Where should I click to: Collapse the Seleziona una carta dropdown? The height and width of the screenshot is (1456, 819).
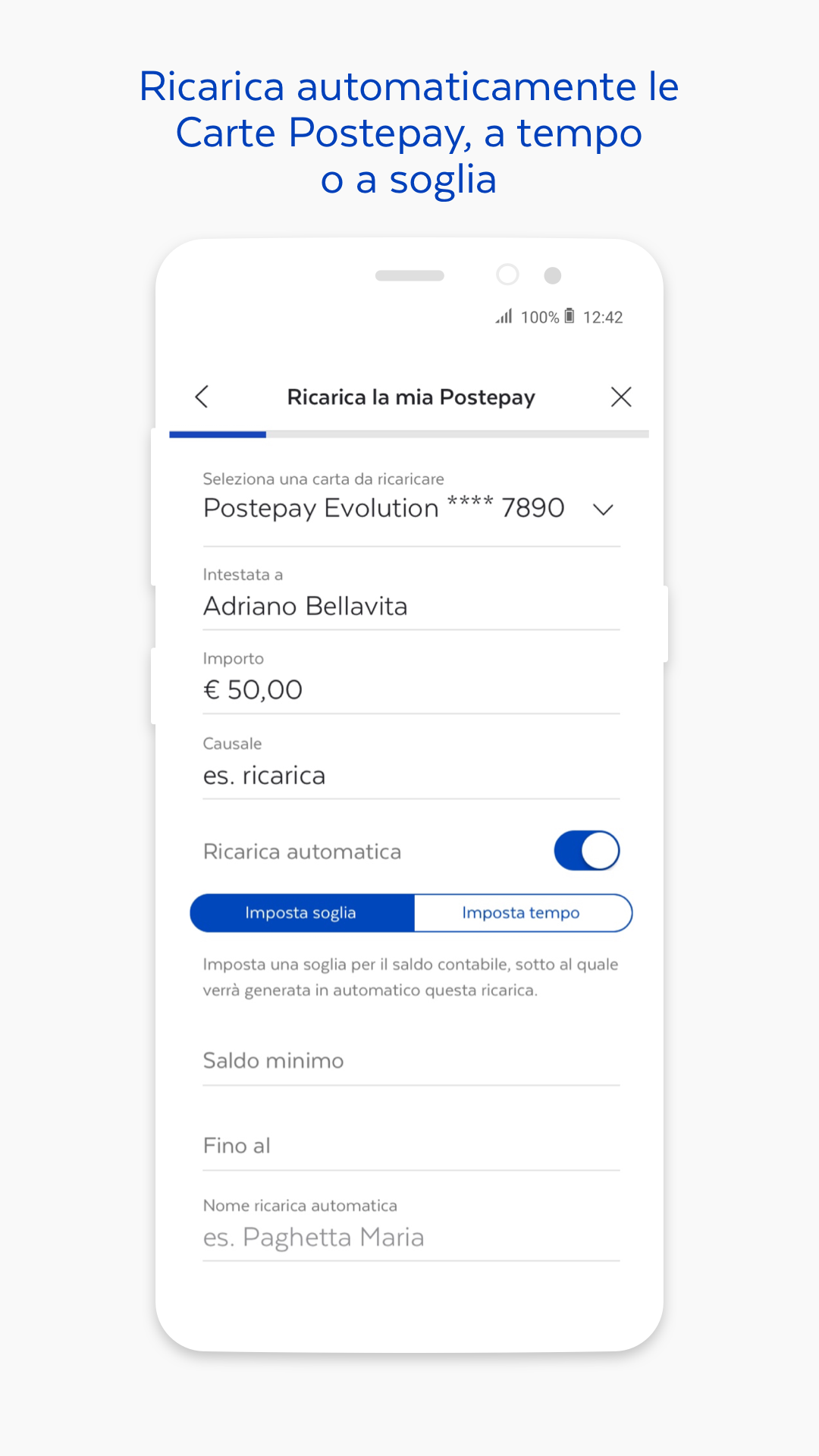coord(603,509)
